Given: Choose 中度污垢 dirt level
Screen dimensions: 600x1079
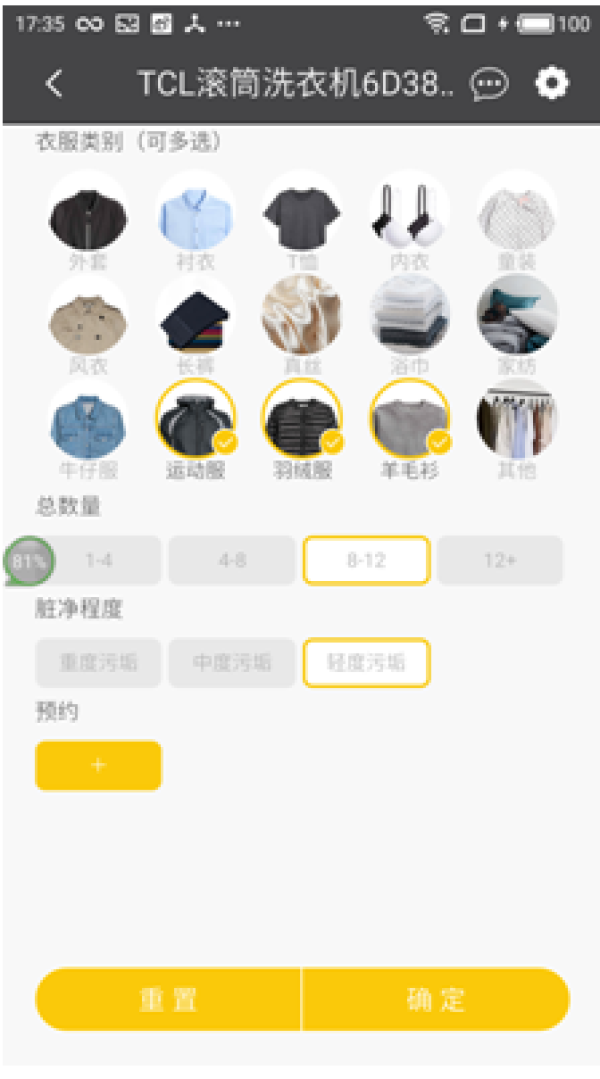Looking at the screenshot, I should 232,663.
